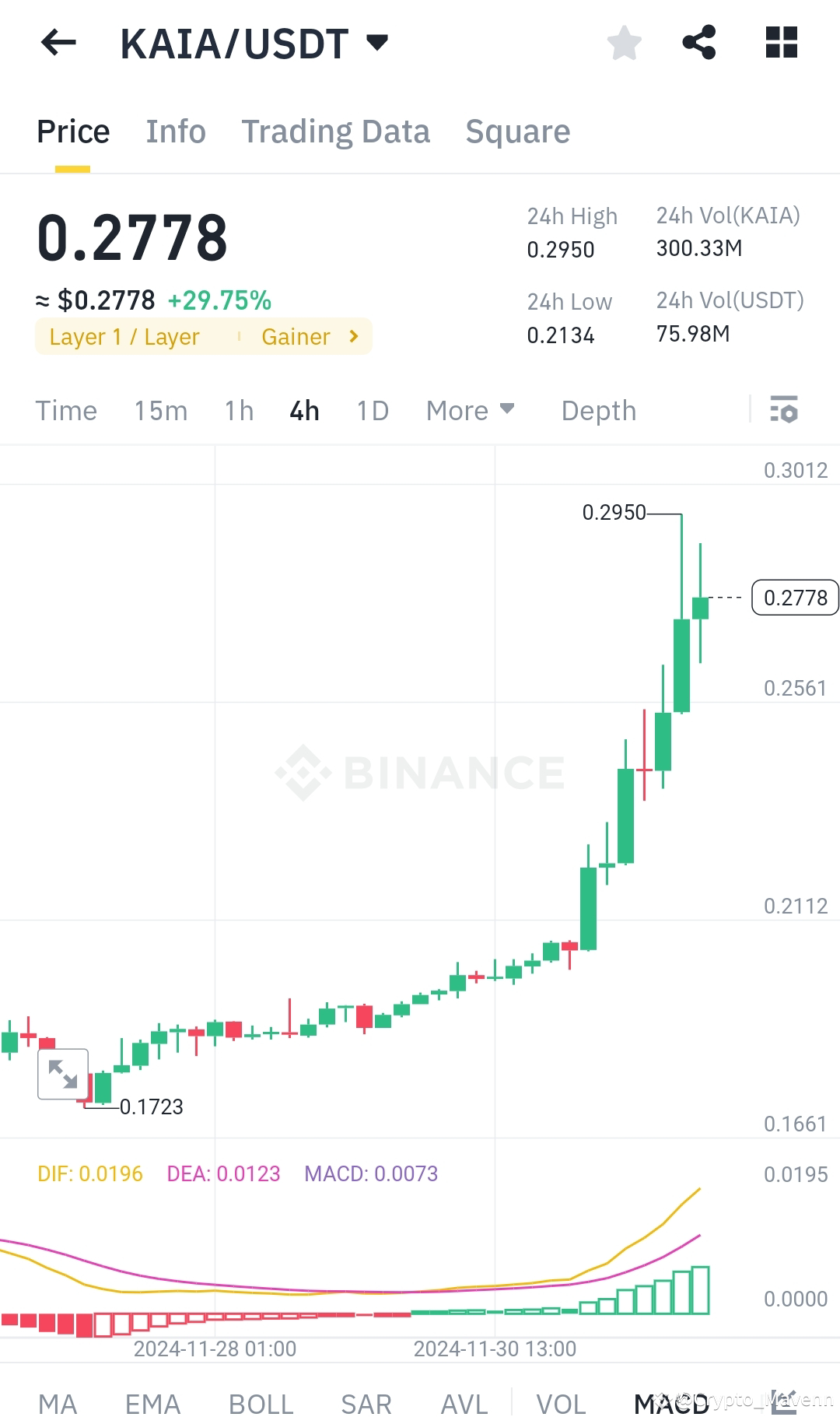Open the Gainer category chevron
Screen dimensions: 840x1417
pos(352,336)
